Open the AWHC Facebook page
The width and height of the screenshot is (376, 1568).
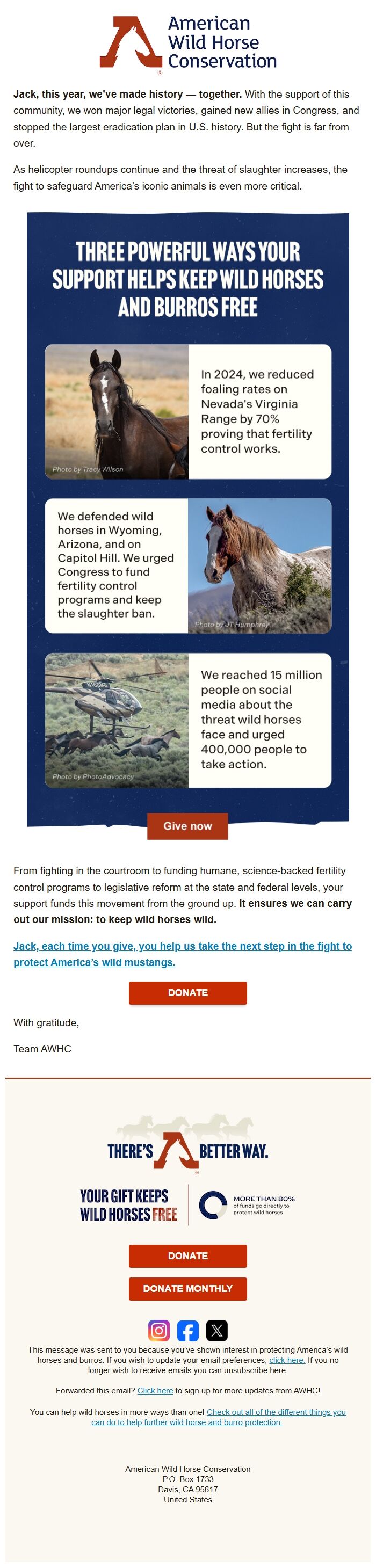point(187,1330)
